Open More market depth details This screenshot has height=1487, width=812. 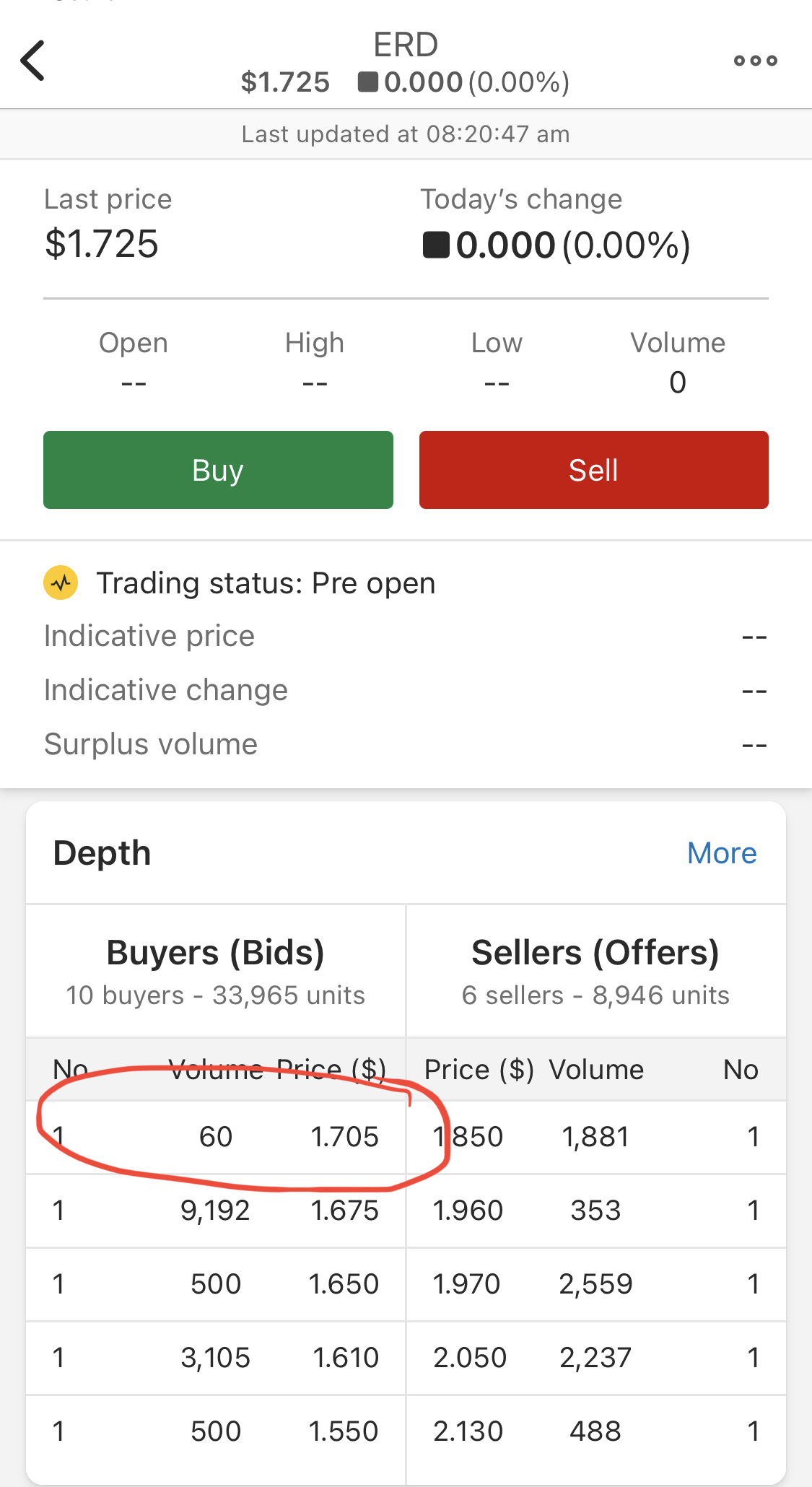point(721,853)
